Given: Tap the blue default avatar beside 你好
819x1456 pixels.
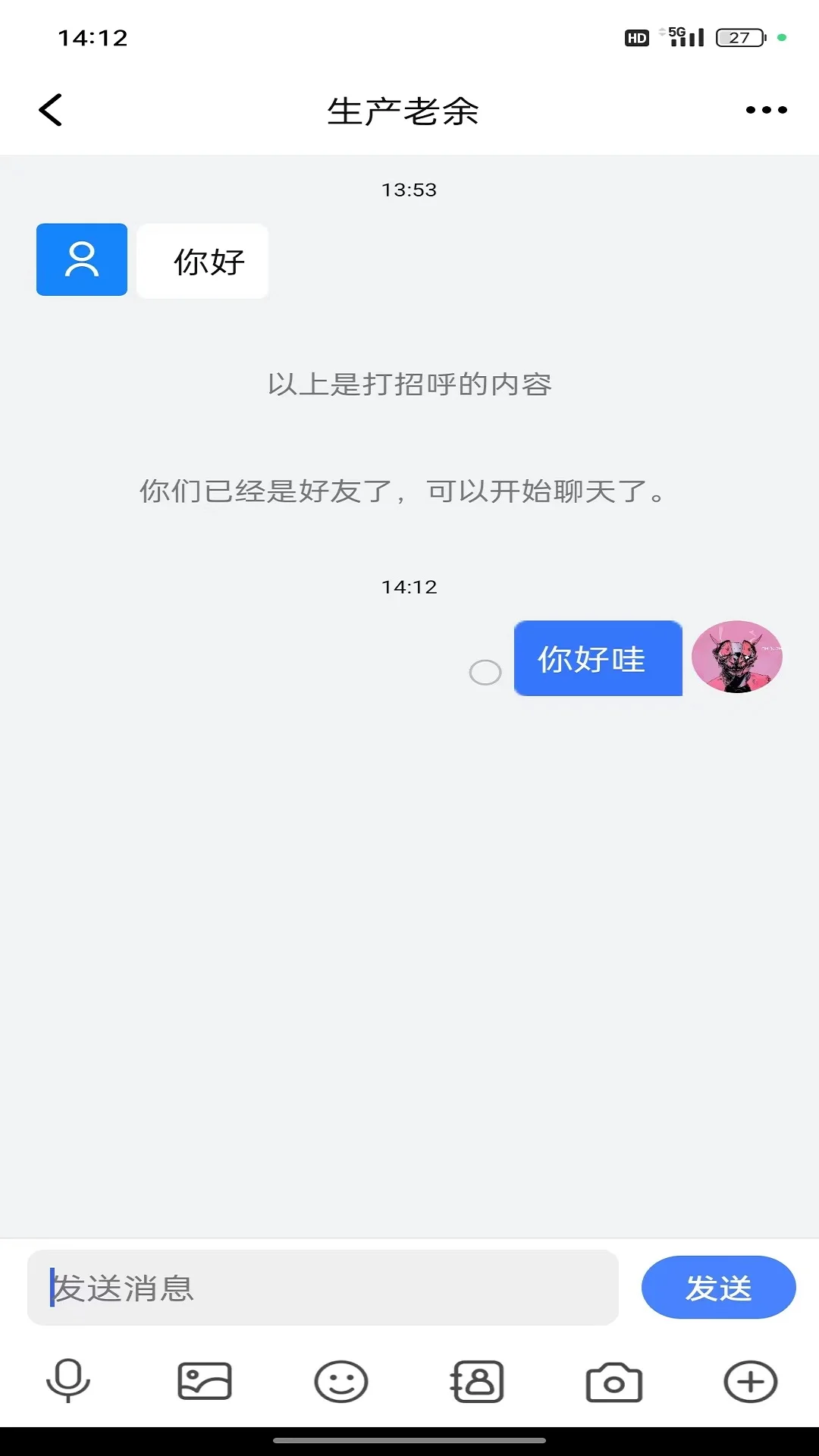Looking at the screenshot, I should 81,259.
